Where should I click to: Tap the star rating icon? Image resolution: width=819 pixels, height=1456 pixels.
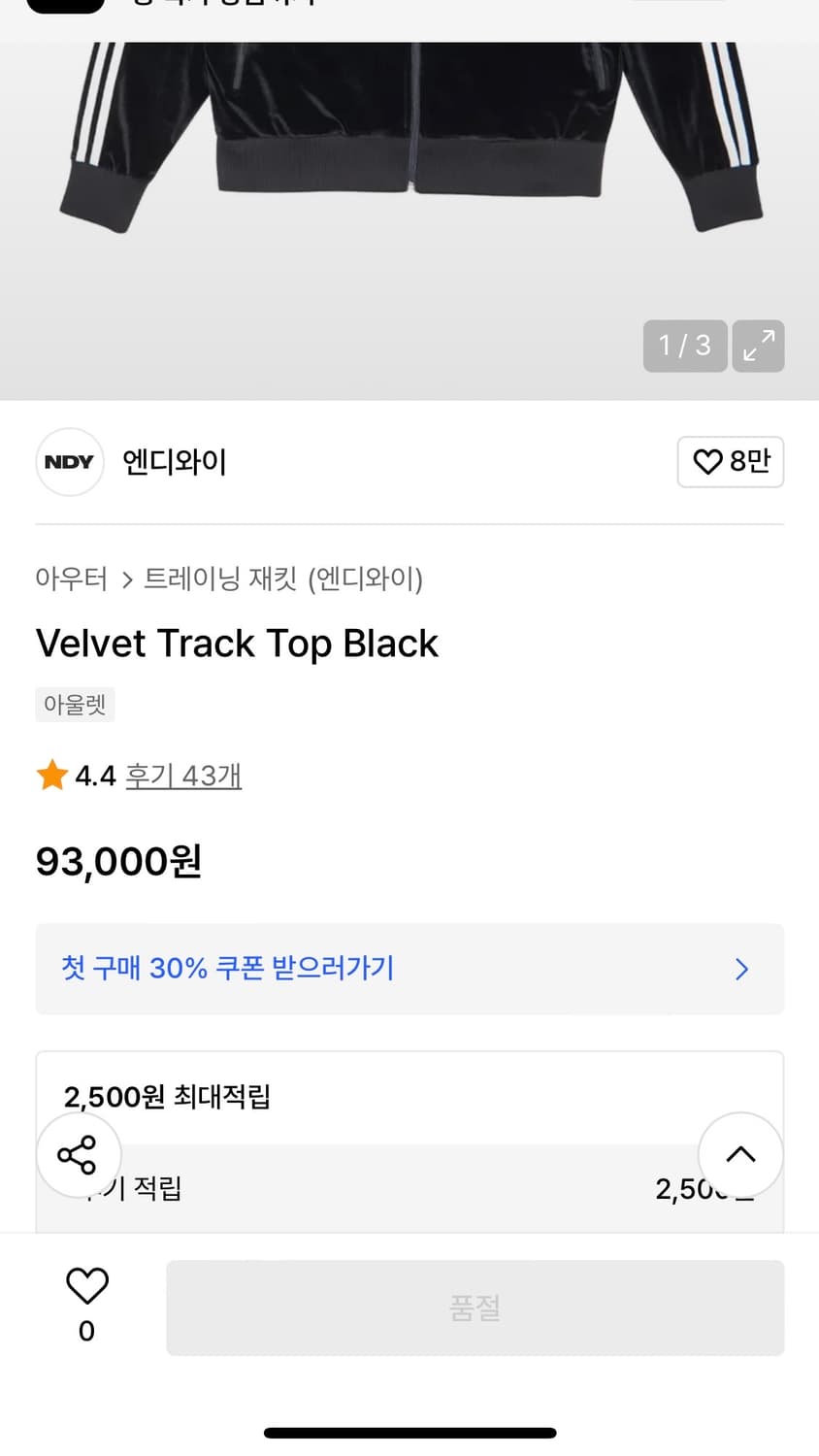tap(51, 775)
